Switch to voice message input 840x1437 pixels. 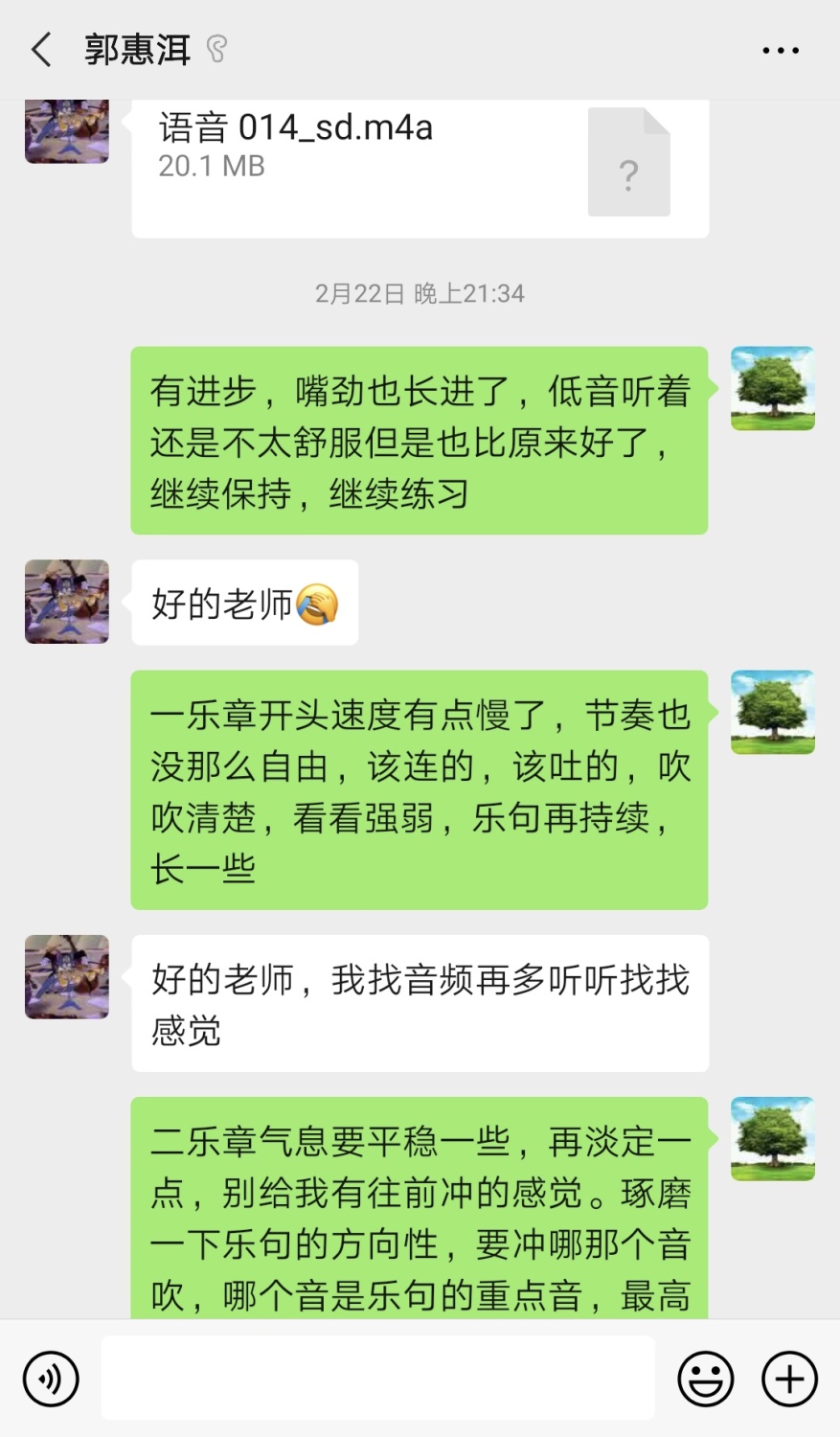(x=51, y=1379)
